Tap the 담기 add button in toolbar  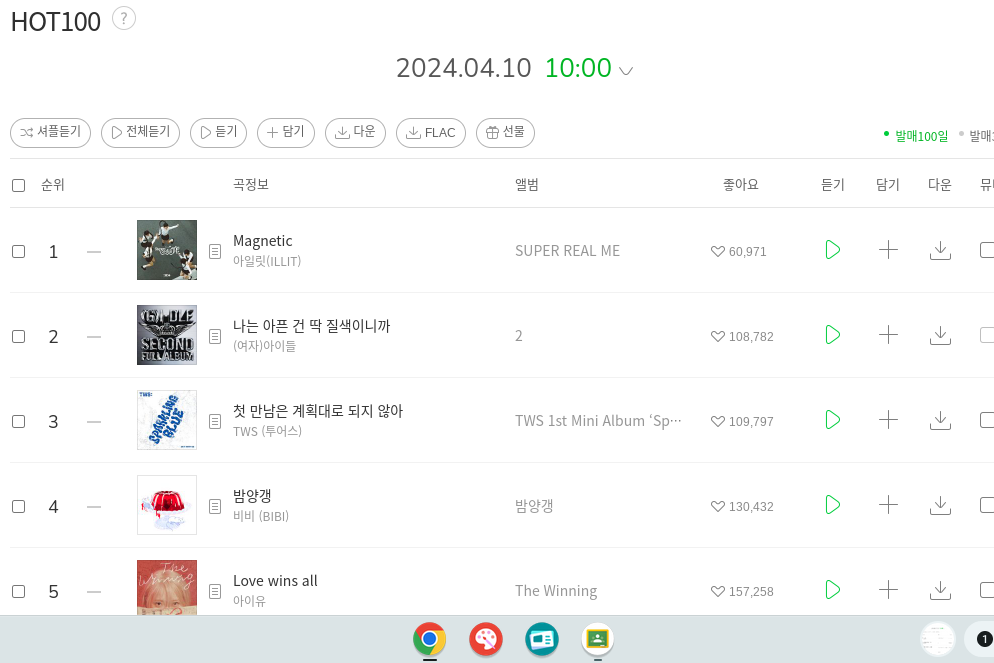coord(286,132)
